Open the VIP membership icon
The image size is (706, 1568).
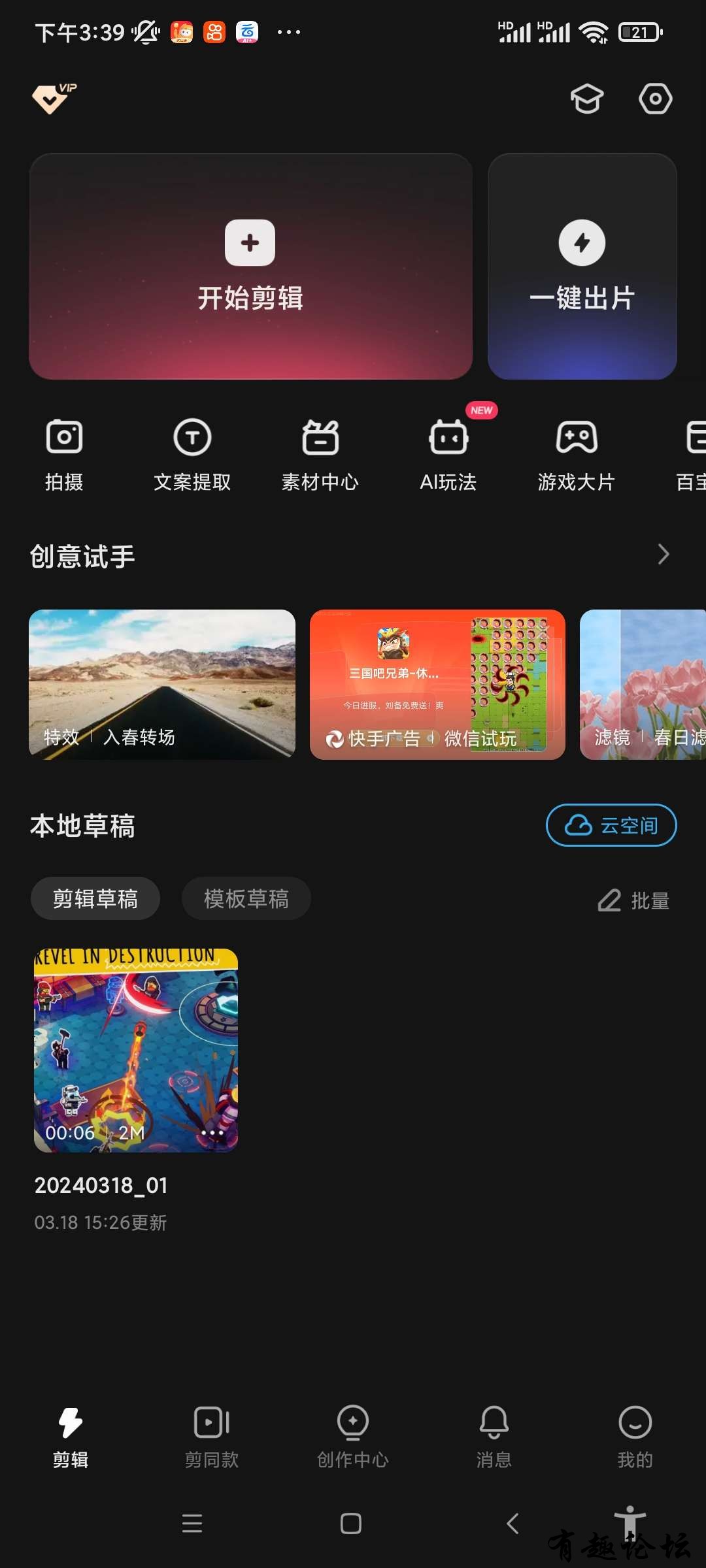tap(54, 99)
